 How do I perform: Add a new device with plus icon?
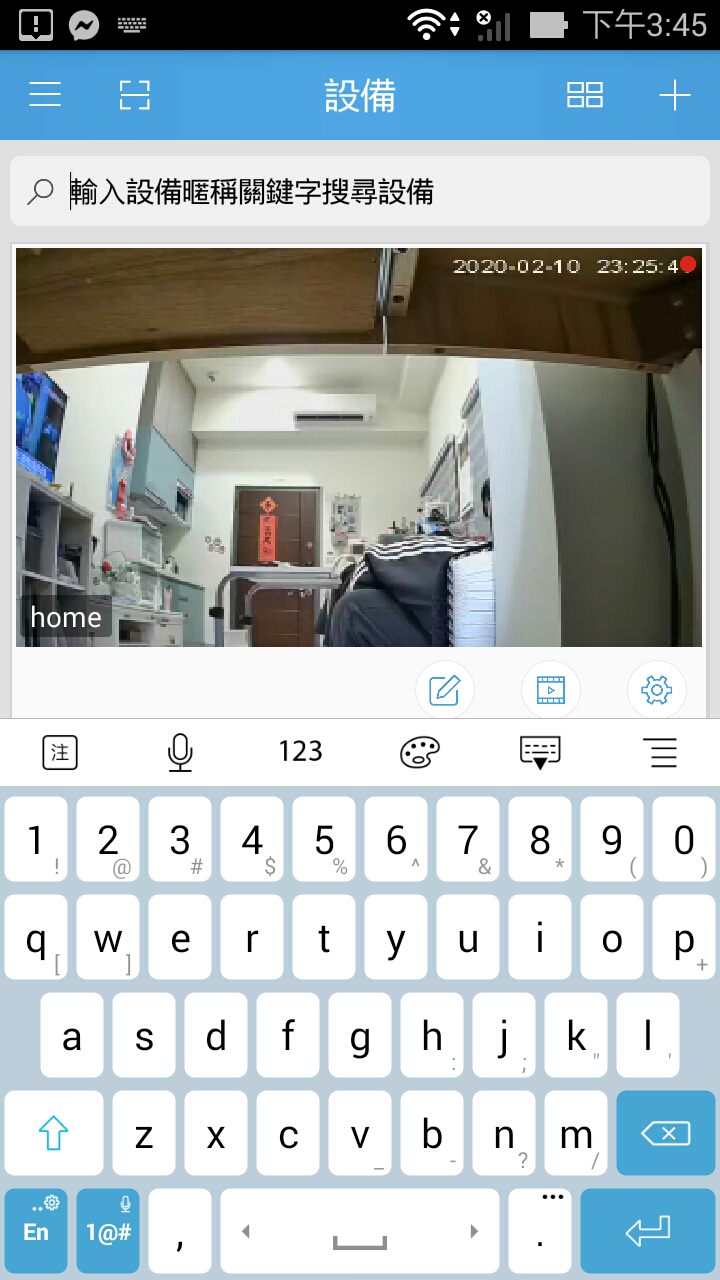click(675, 95)
